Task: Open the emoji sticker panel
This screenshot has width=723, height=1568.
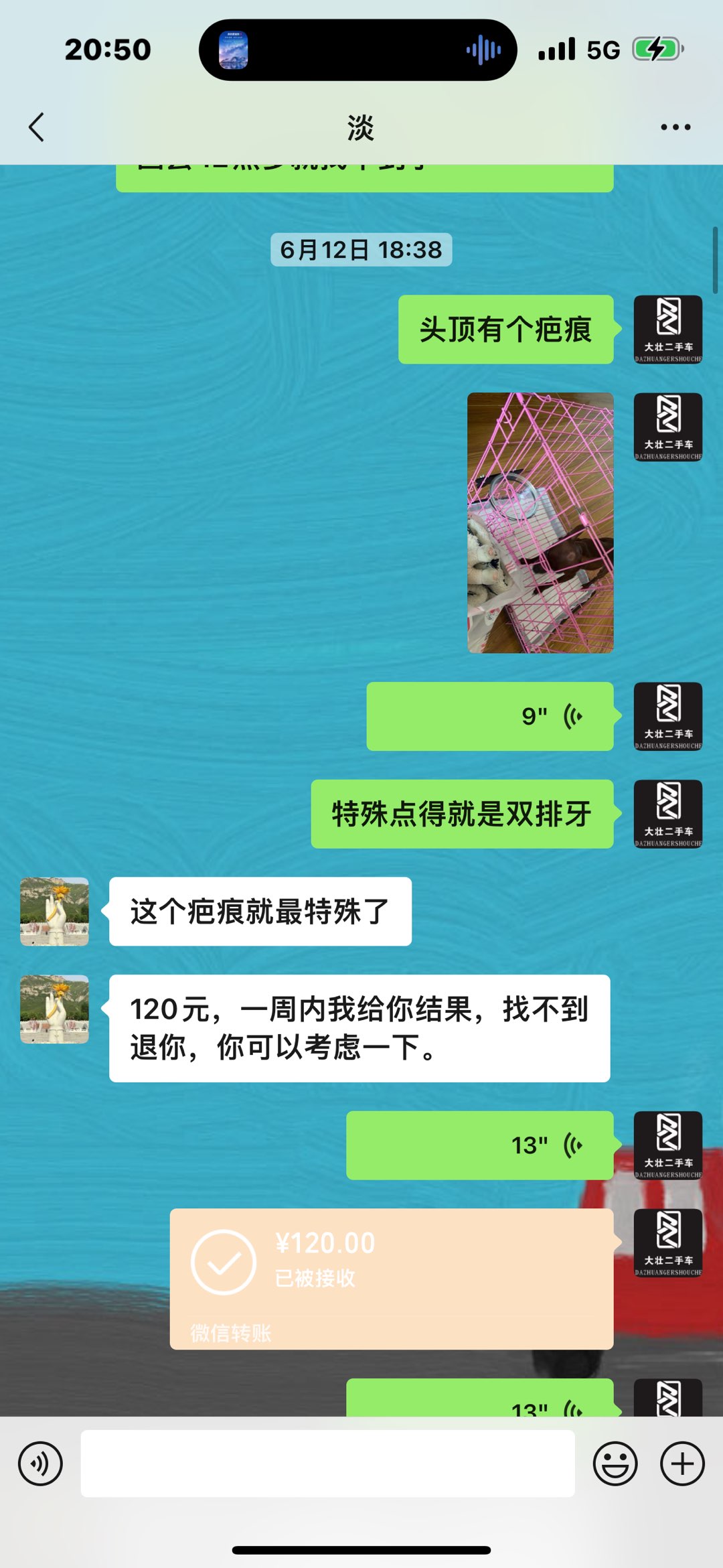Action: pos(615,1464)
